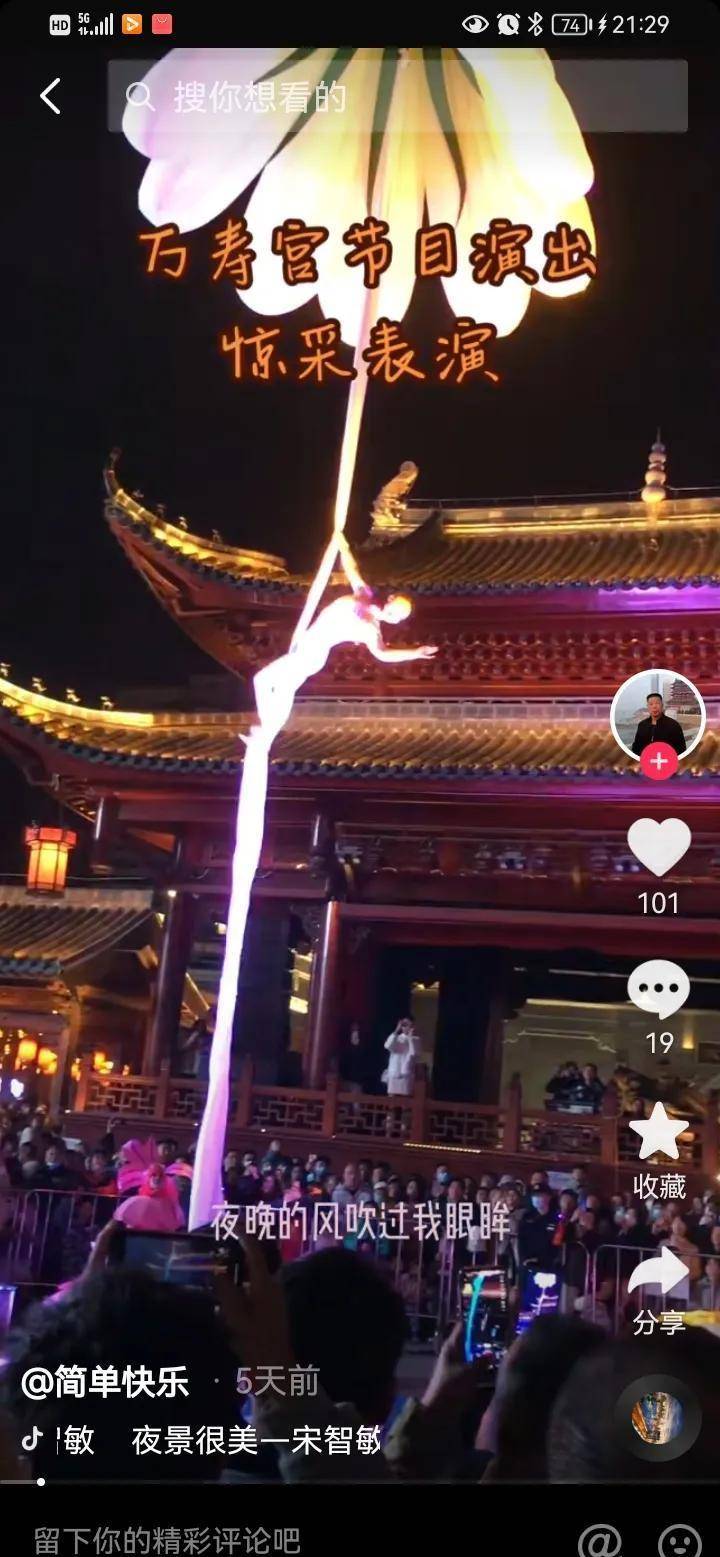The height and width of the screenshot is (1557, 720).
Task: Open the emoji picker in comment bar
Action: pos(679,1540)
